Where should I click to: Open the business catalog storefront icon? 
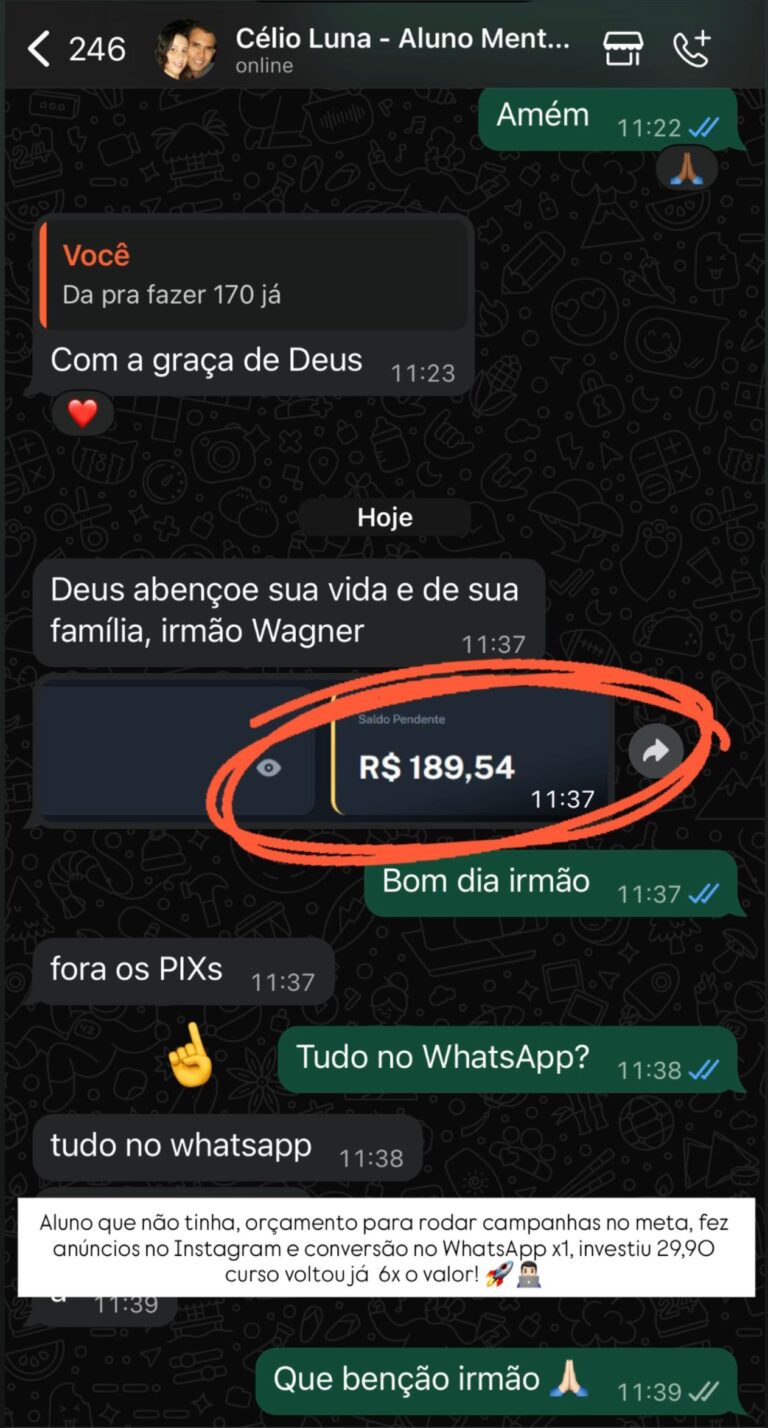(x=623, y=48)
